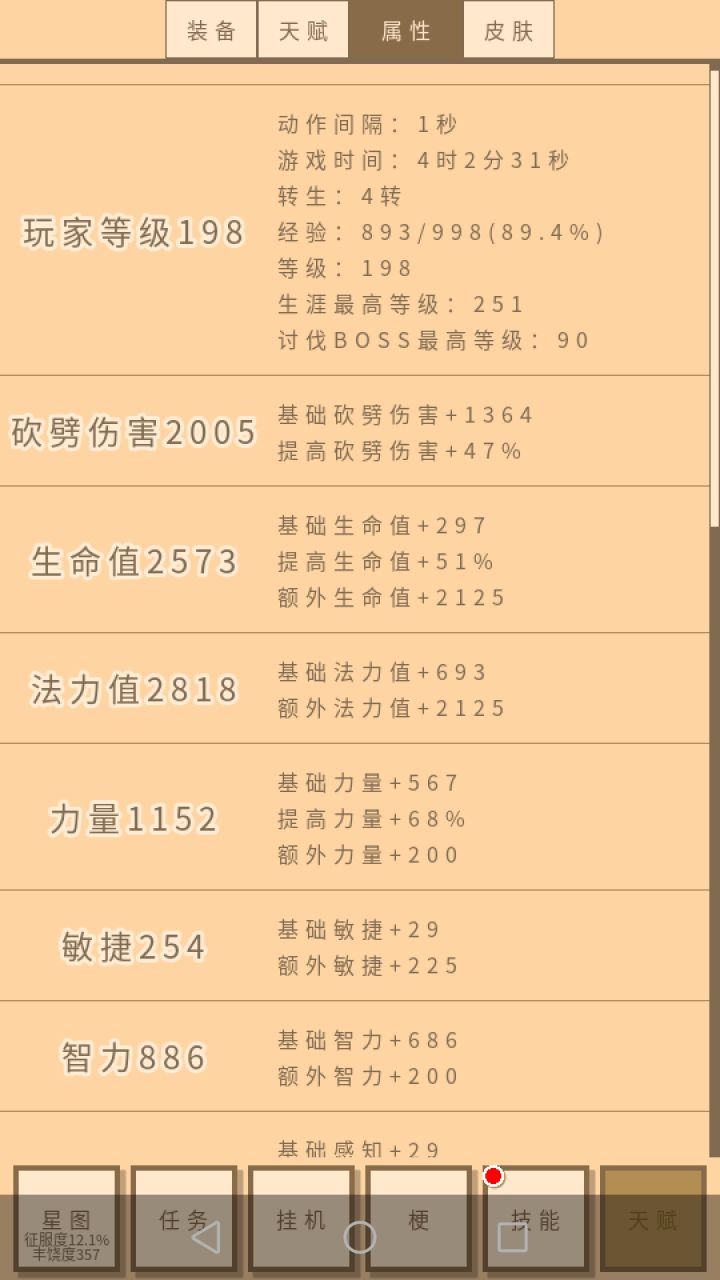
Task: Open the 技能 panel with red notification
Action: click(536, 1220)
